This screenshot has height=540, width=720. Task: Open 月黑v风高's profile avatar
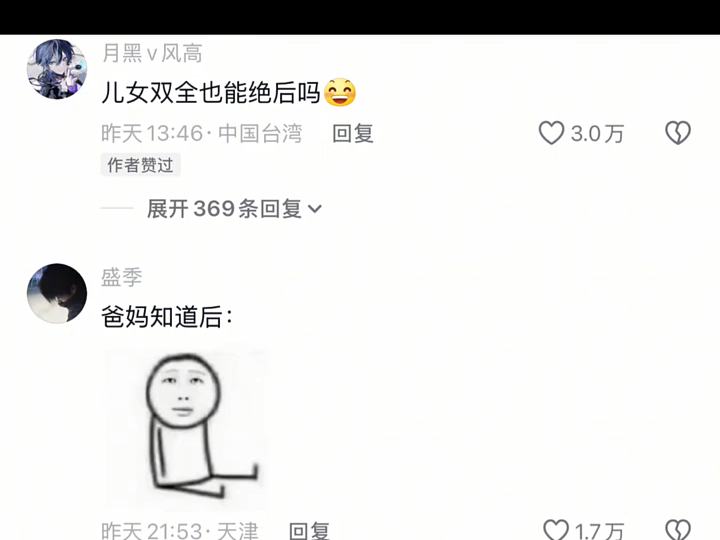57,69
